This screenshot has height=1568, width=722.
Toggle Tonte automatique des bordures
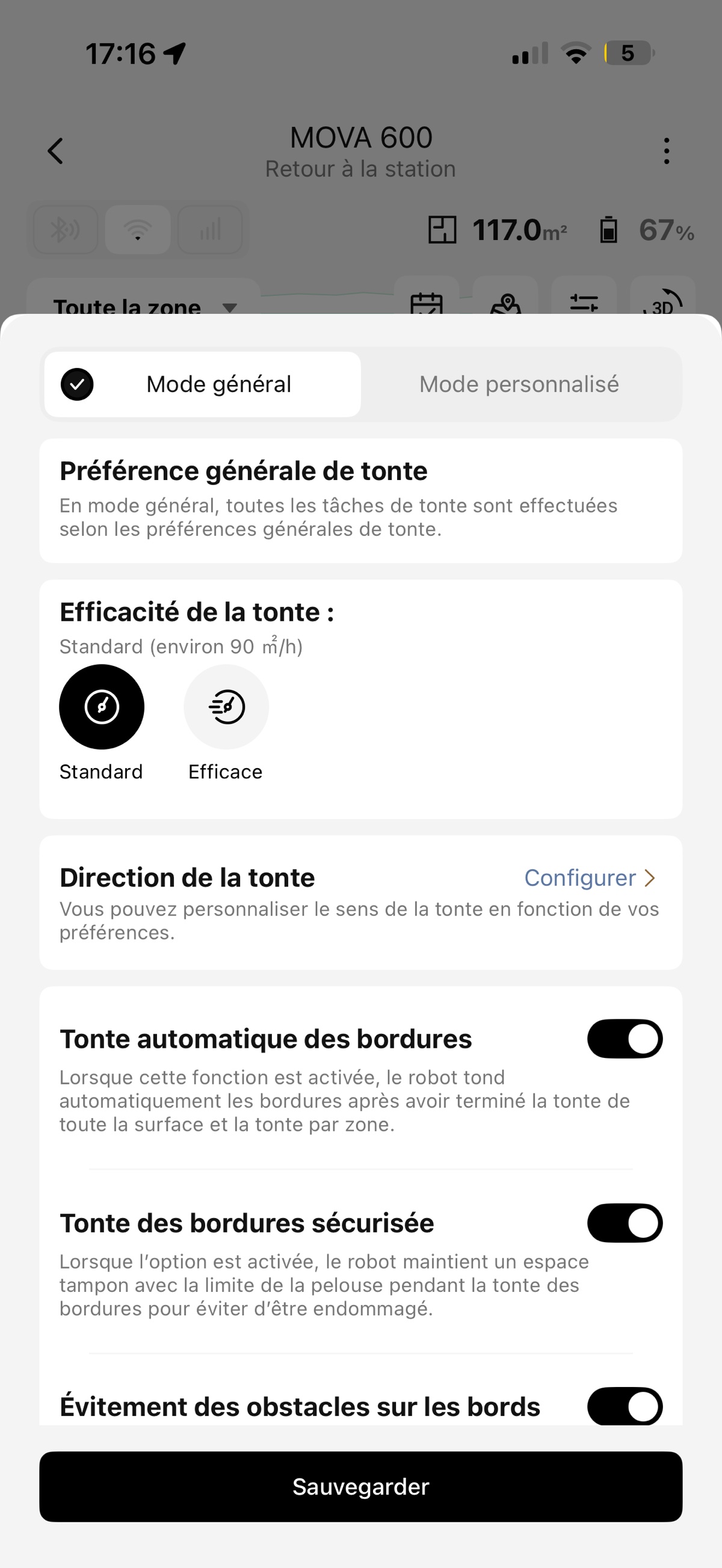pos(624,1039)
